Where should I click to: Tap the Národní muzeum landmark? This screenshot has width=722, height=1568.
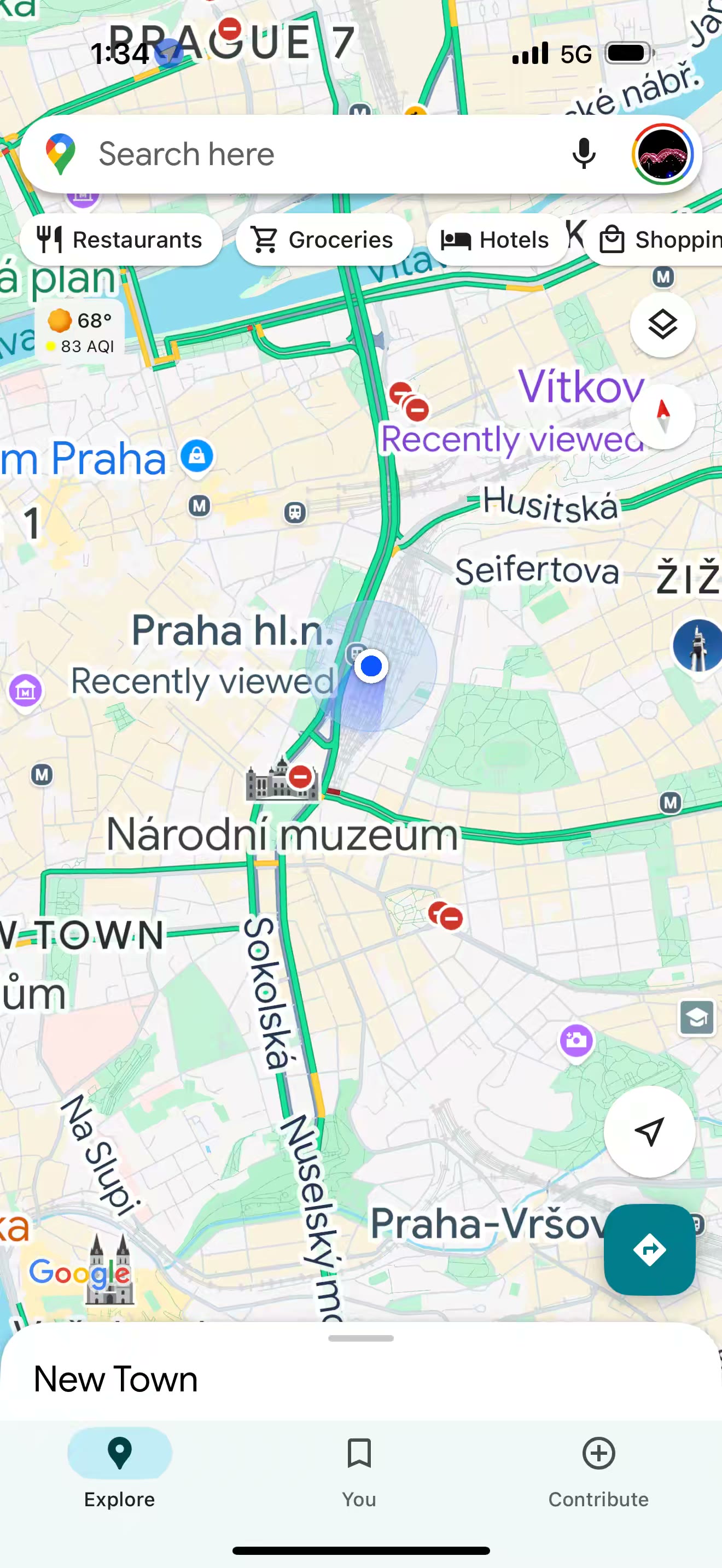coord(282,834)
